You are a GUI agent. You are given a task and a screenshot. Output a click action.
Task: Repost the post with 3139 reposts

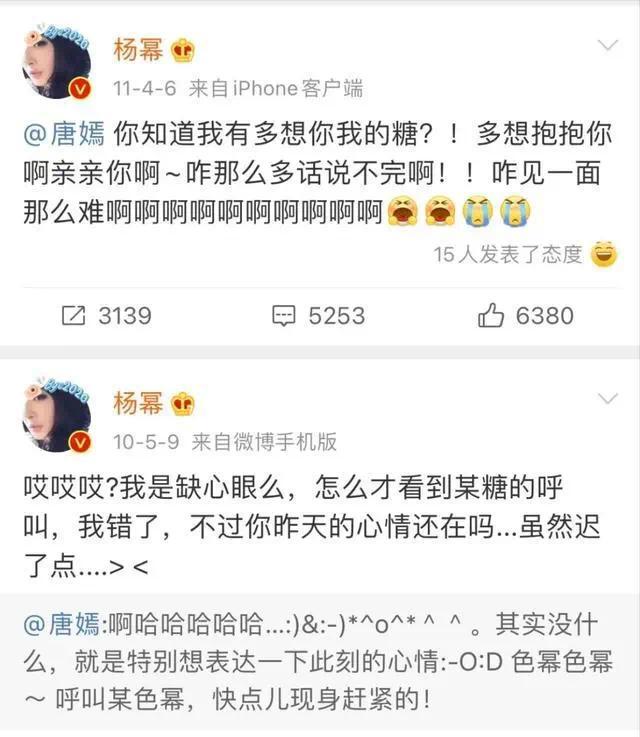(x=106, y=316)
